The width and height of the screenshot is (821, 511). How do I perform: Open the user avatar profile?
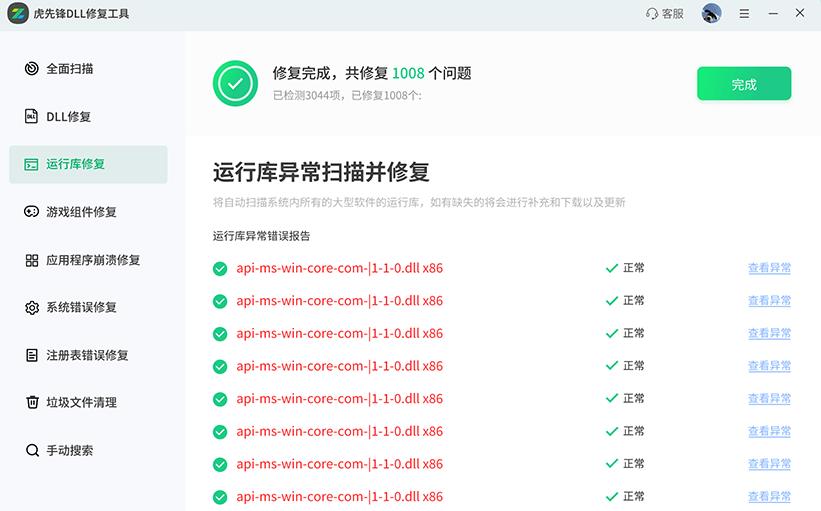click(711, 14)
